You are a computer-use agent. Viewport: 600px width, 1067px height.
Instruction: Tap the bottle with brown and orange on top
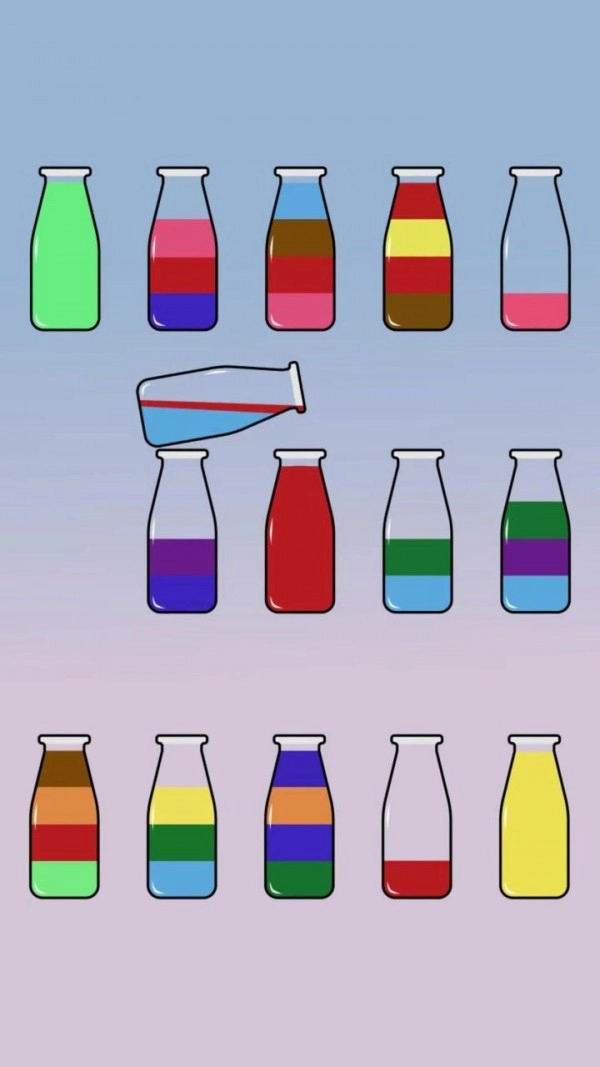(x=65, y=818)
